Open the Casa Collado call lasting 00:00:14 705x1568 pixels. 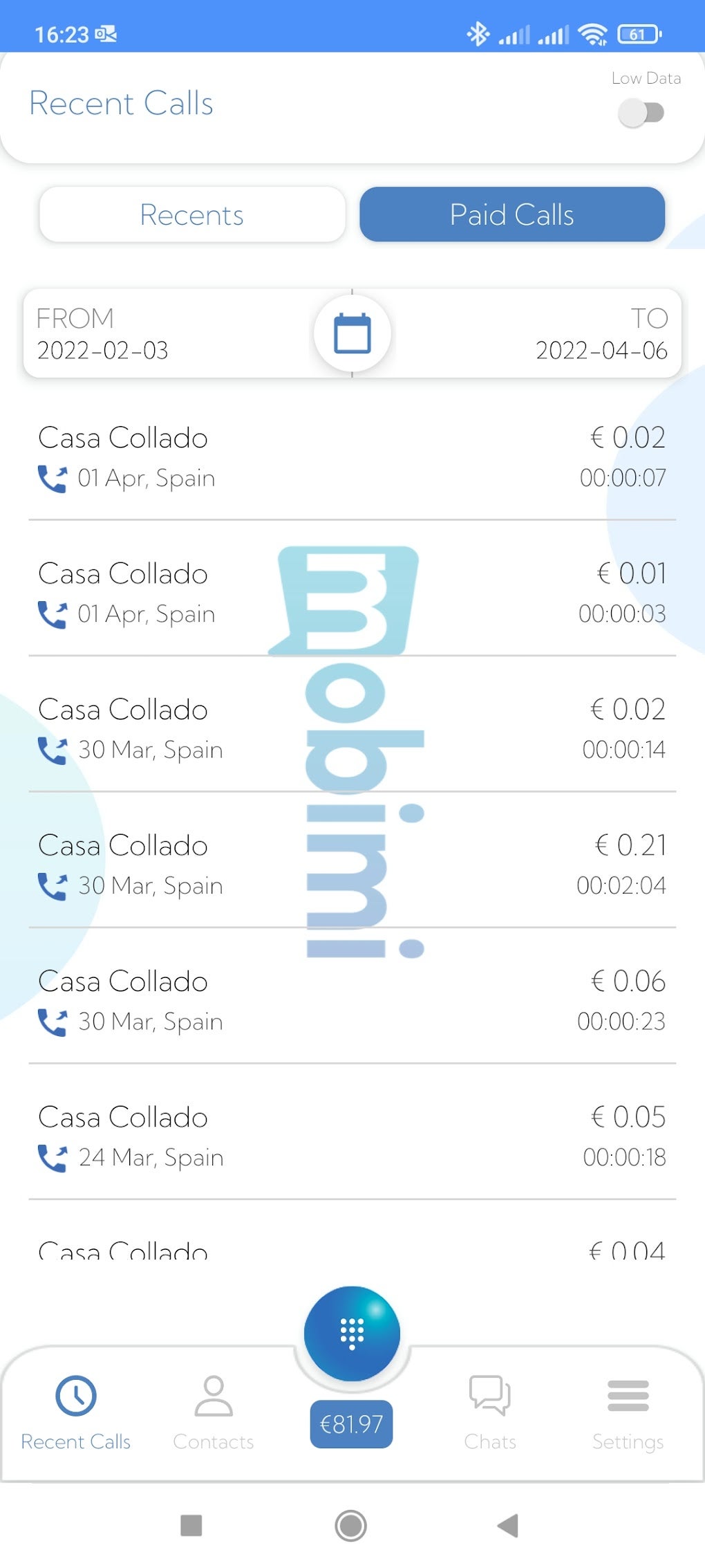pyautogui.click(x=352, y=729)
